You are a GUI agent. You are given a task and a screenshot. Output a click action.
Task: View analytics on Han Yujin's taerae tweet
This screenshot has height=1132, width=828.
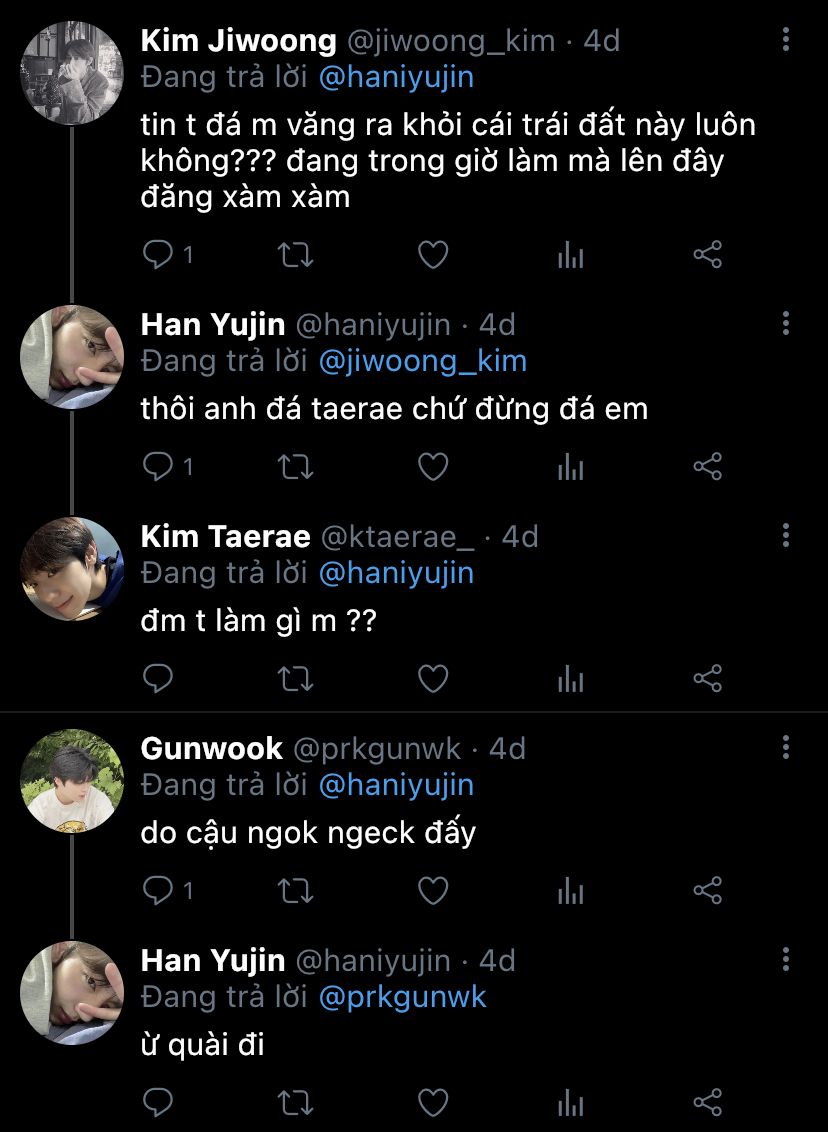tap(570, 466)
